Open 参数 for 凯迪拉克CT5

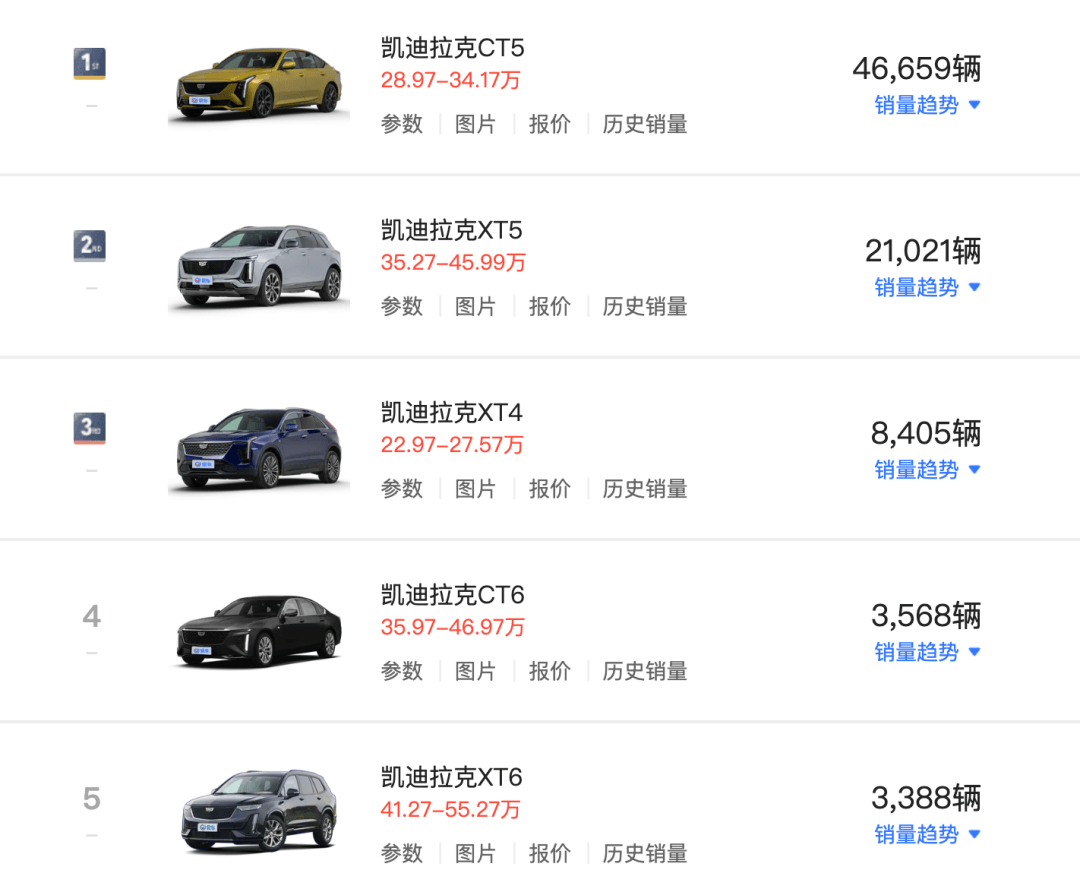point(402,124)
